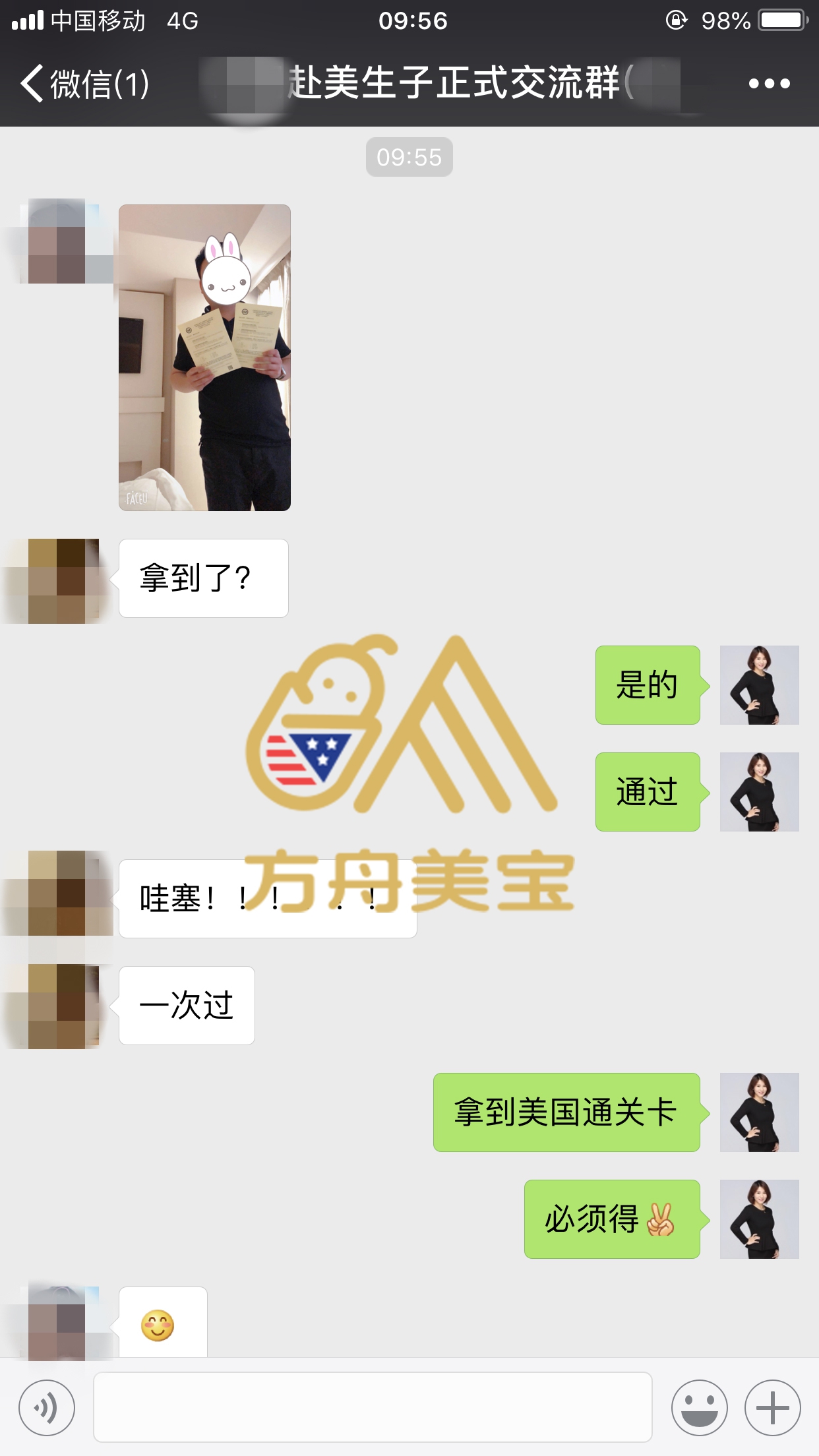Go back to the 微信 chat list
Image resolution: width=819 pixels, height=1456 pixels.
(83, 84)
